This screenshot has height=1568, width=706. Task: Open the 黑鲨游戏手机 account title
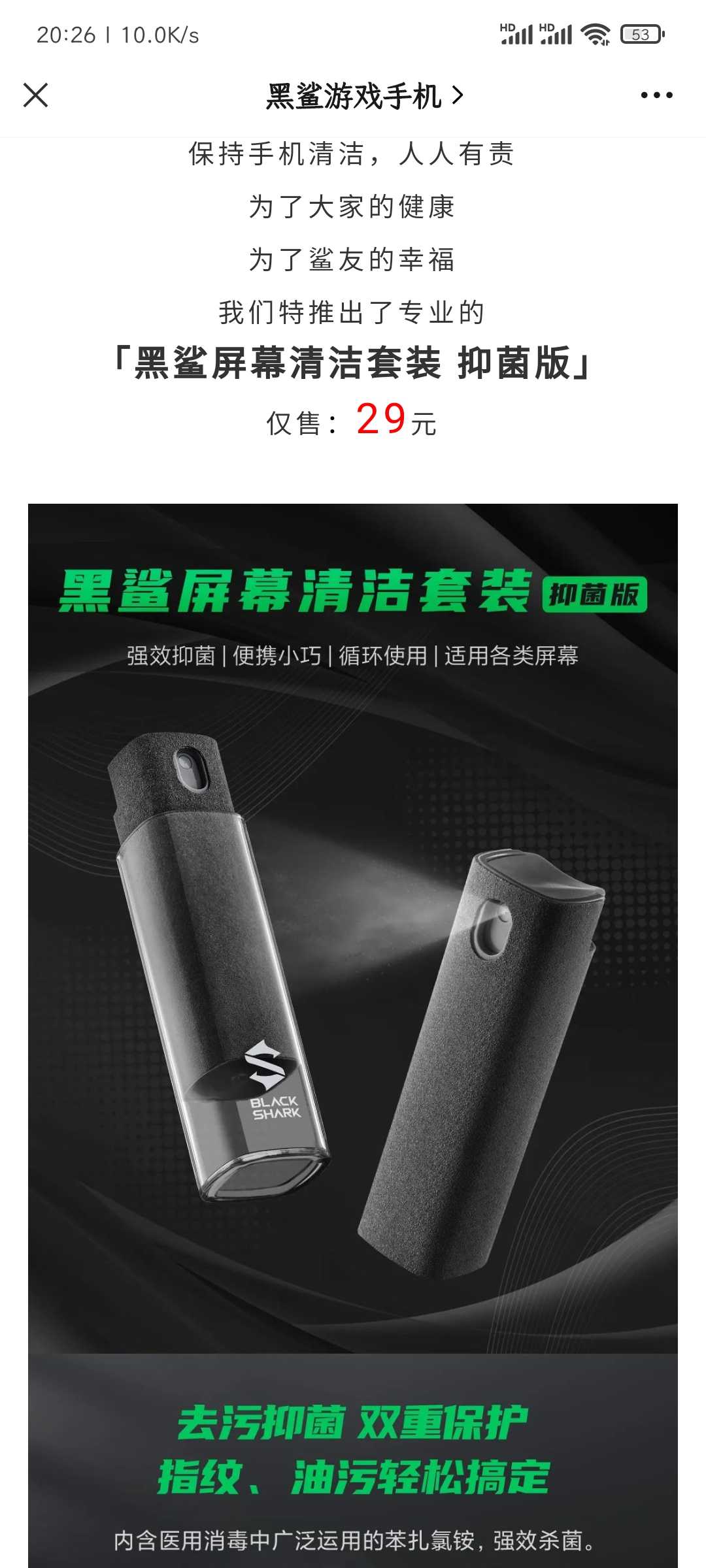(x=365, y=96)
